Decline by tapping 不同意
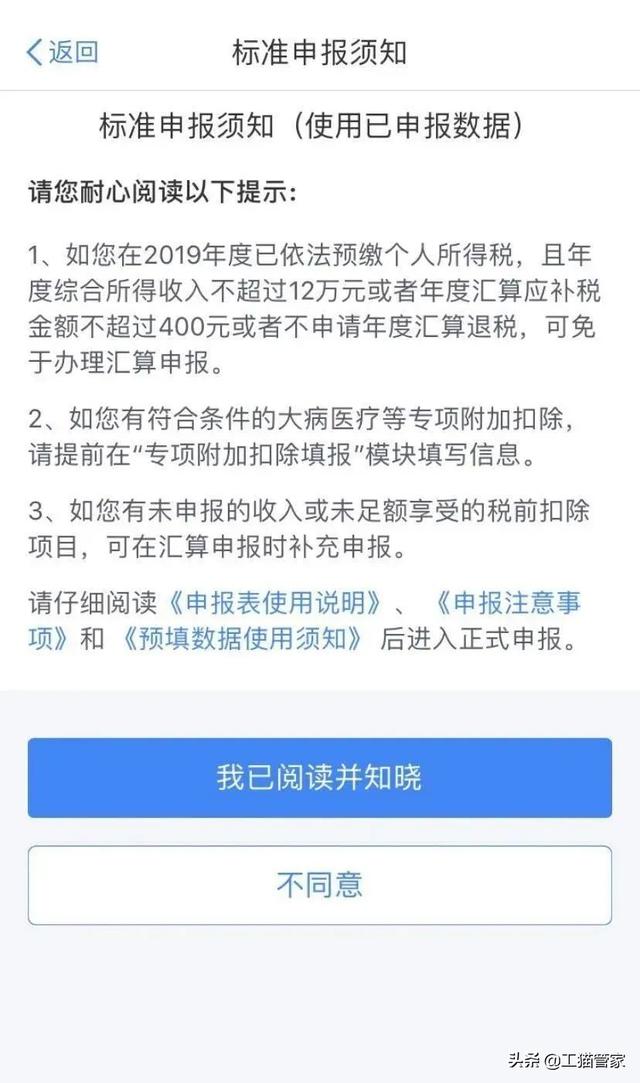Image resolution: width=640 pixels, height=1083 pixels. click(320, 885)
